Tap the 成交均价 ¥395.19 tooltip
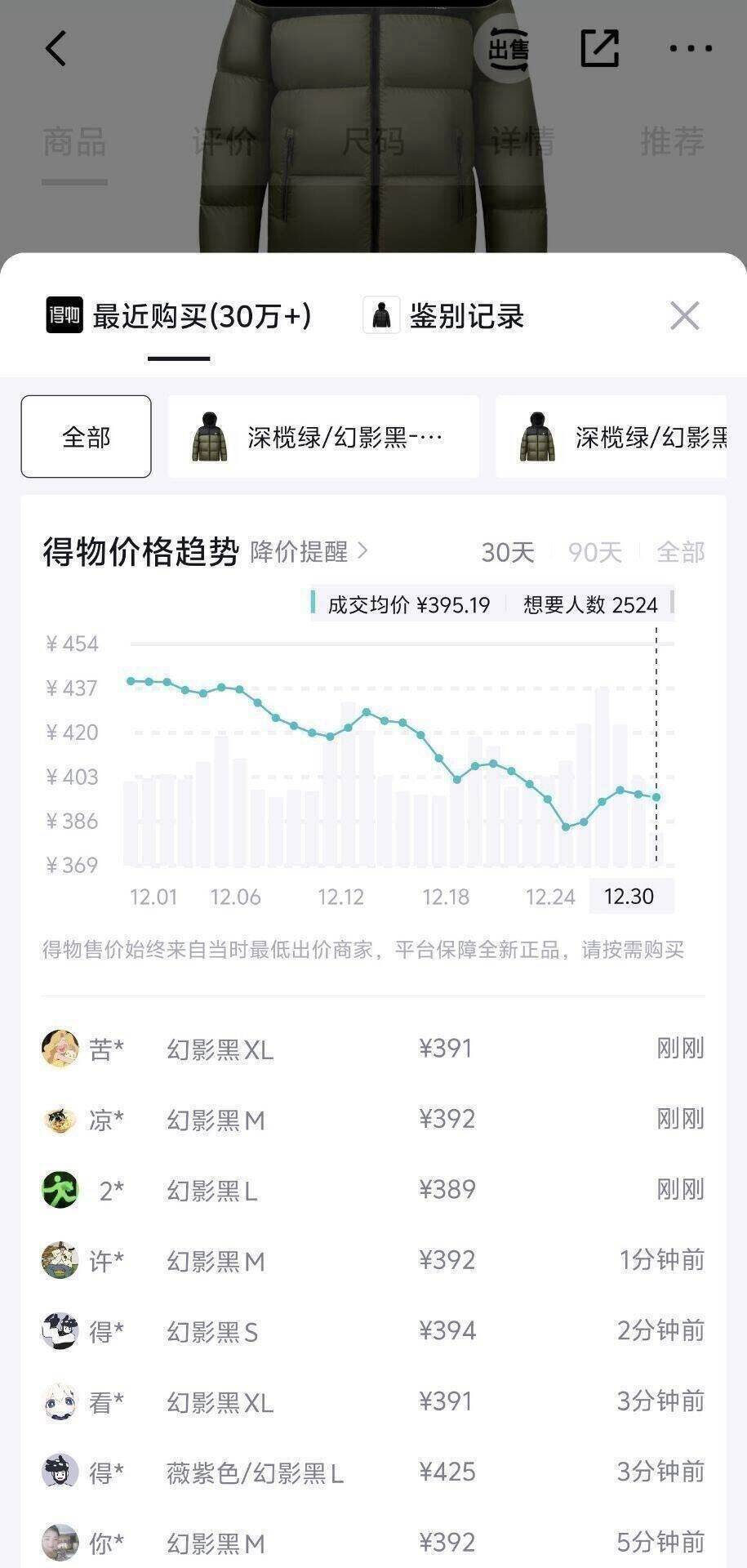This screenshot has width=747, height=1568. (408, 605)
